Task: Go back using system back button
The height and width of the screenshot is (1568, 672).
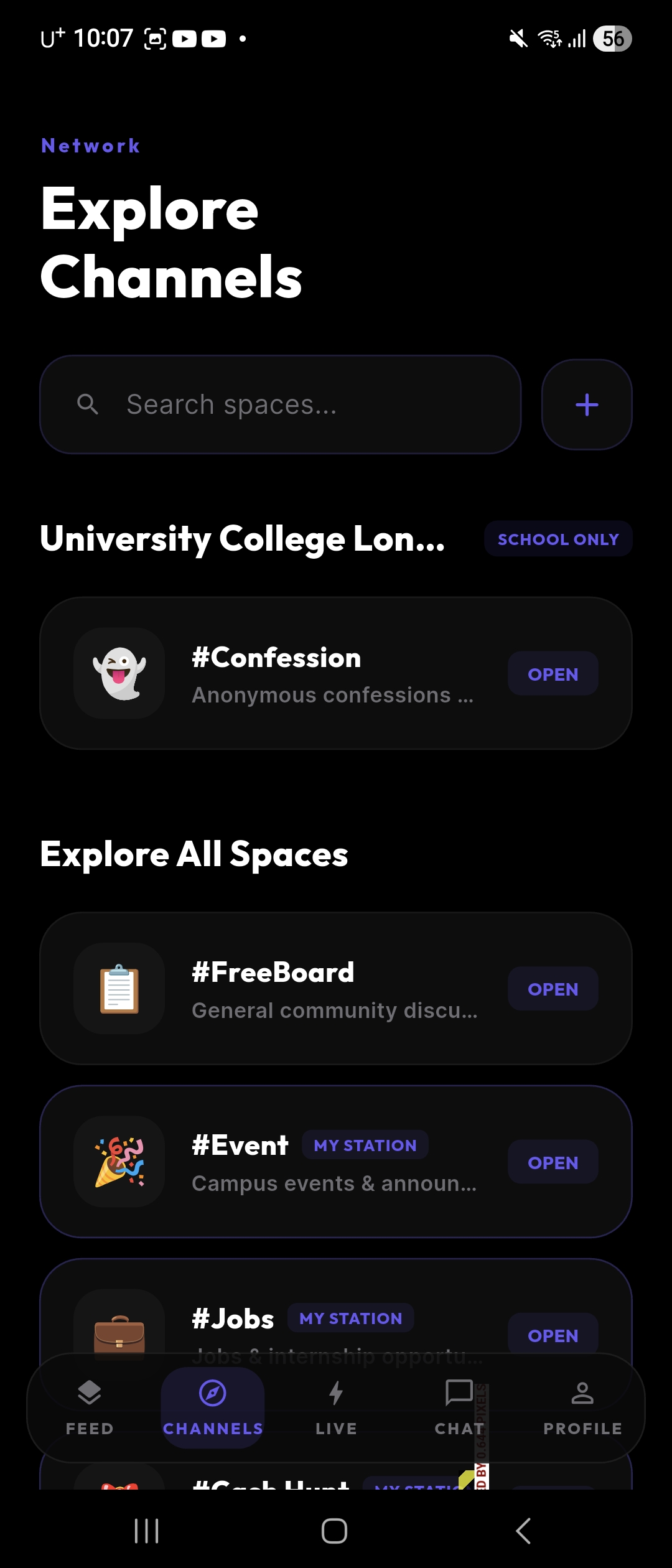Action: (x=523, y=1531)
